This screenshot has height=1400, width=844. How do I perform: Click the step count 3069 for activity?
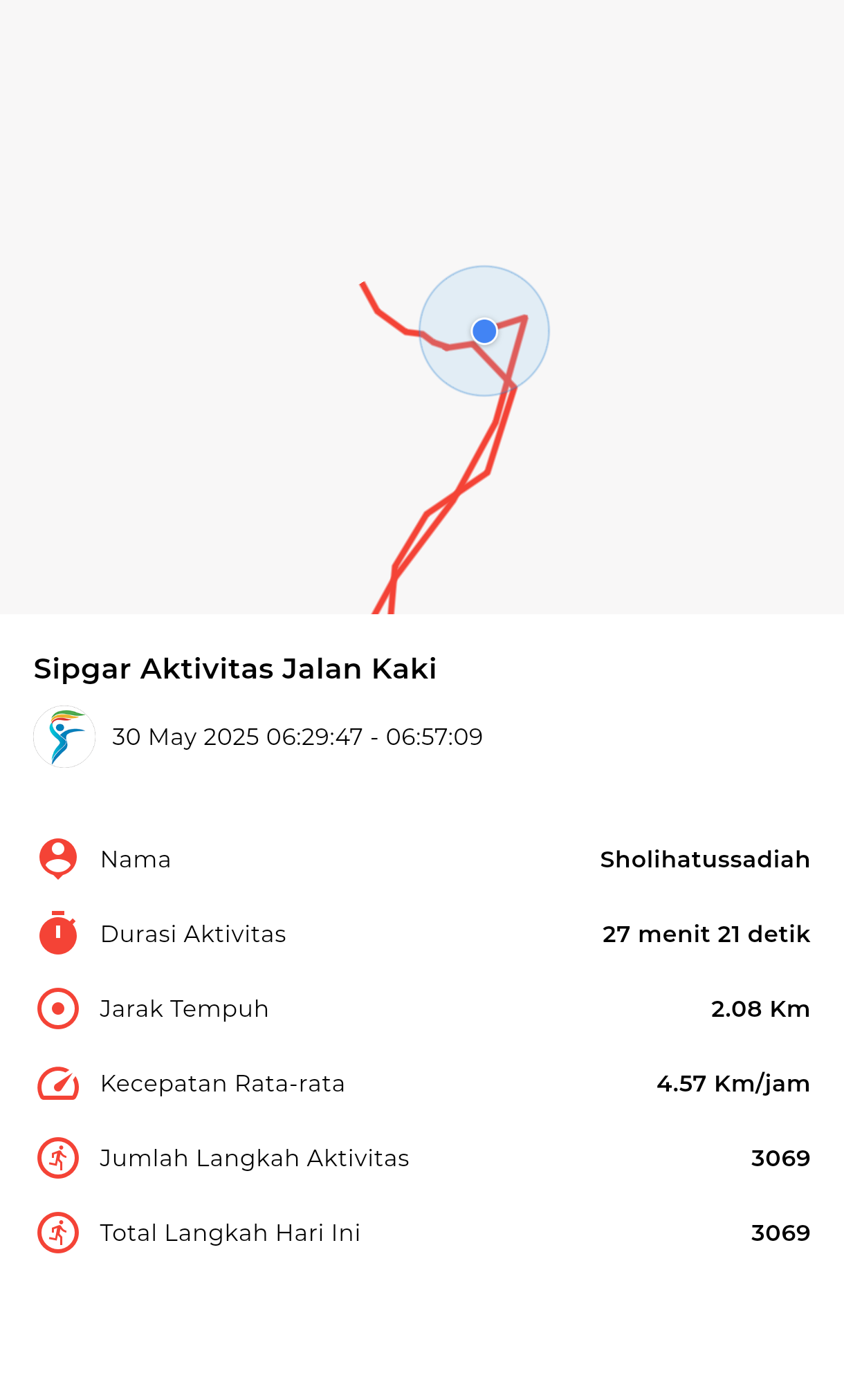coord(781,1157)
